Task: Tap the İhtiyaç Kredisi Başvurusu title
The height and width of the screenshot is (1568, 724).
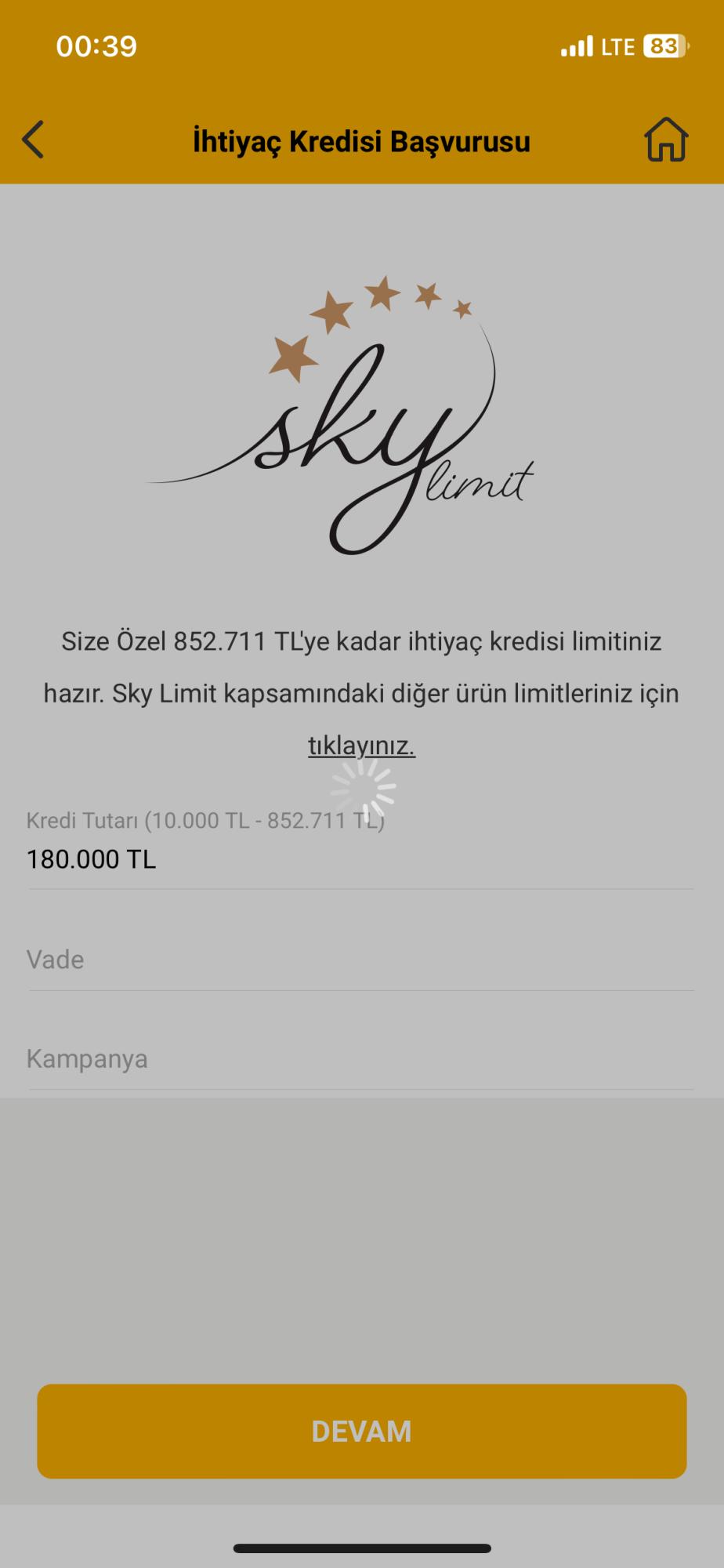Action: [x=362, y=140]
